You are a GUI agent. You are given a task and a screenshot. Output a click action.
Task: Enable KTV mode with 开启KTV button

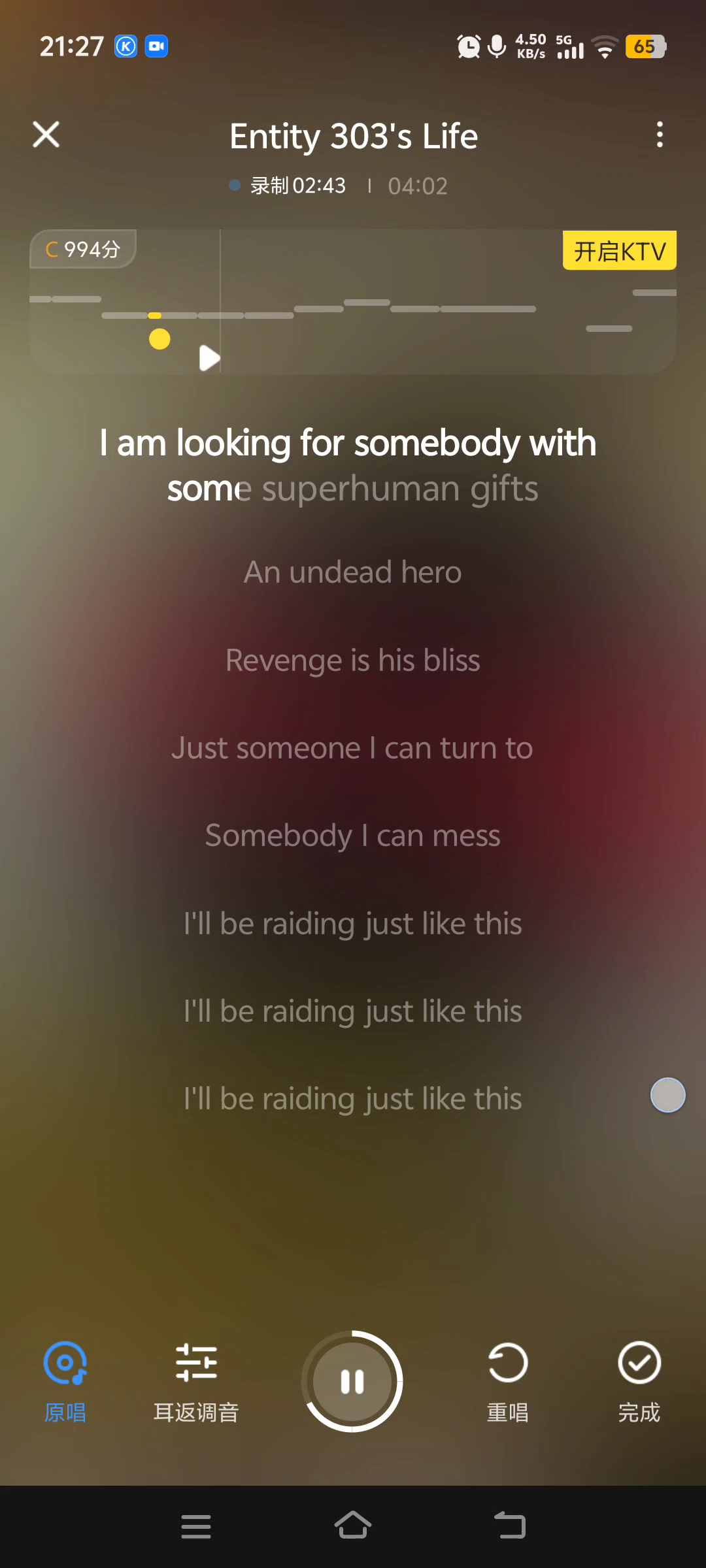coord(619,251)
